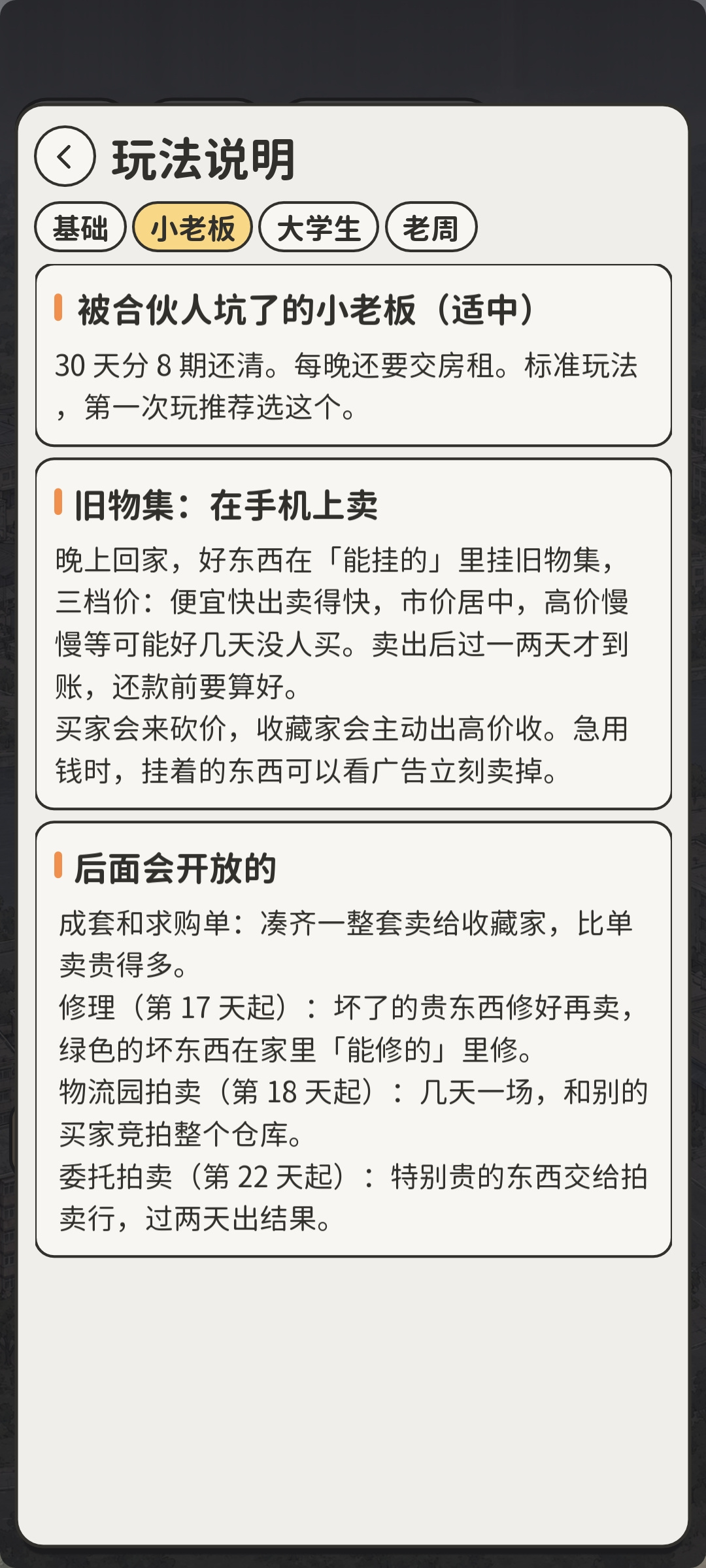This screenshot has width=706, height=1568.
Task: Open the 大学生 tab
Action: click(x=318, y=227)
